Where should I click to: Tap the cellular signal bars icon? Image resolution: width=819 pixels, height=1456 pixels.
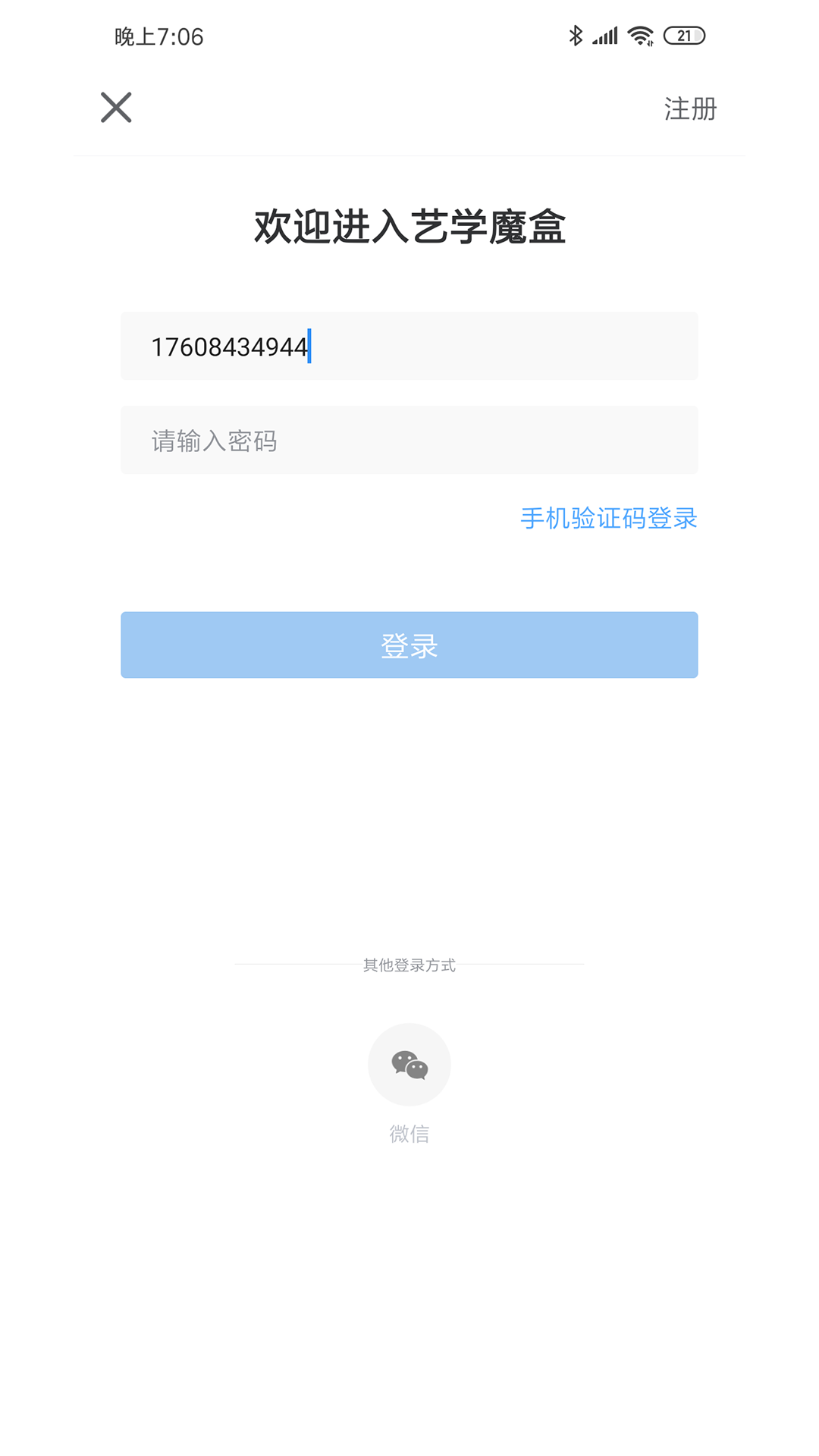[604, 34]
